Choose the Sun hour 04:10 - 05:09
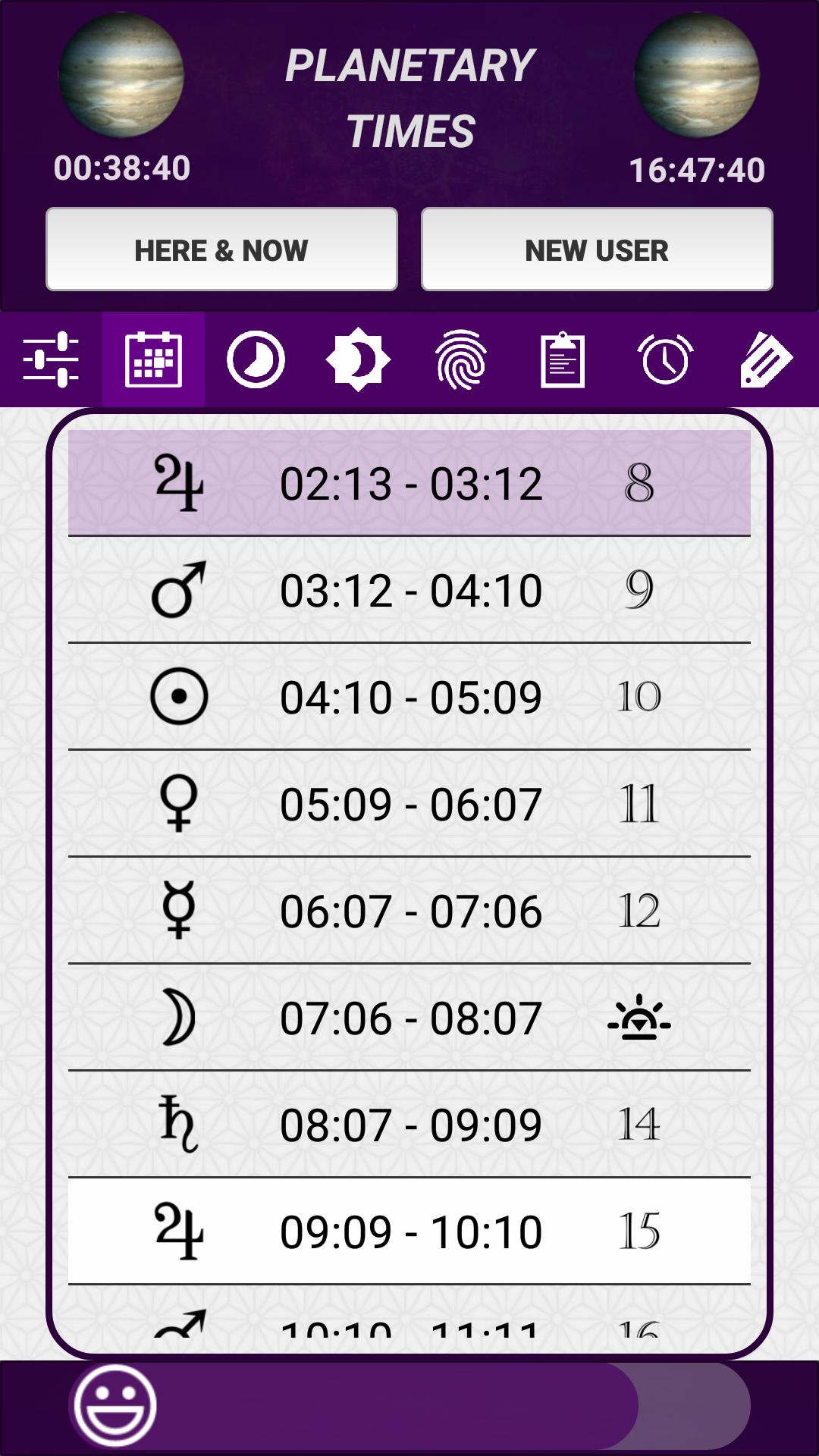 [x=409, y=697]
